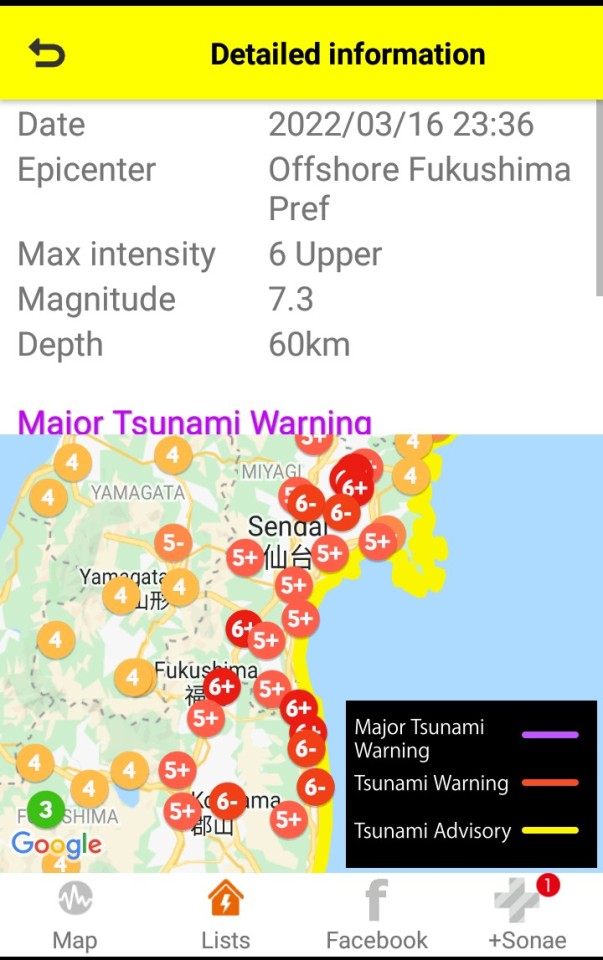Go back using the arrow icon
This screenshot has width=603, height=960.
pos(46,53)
